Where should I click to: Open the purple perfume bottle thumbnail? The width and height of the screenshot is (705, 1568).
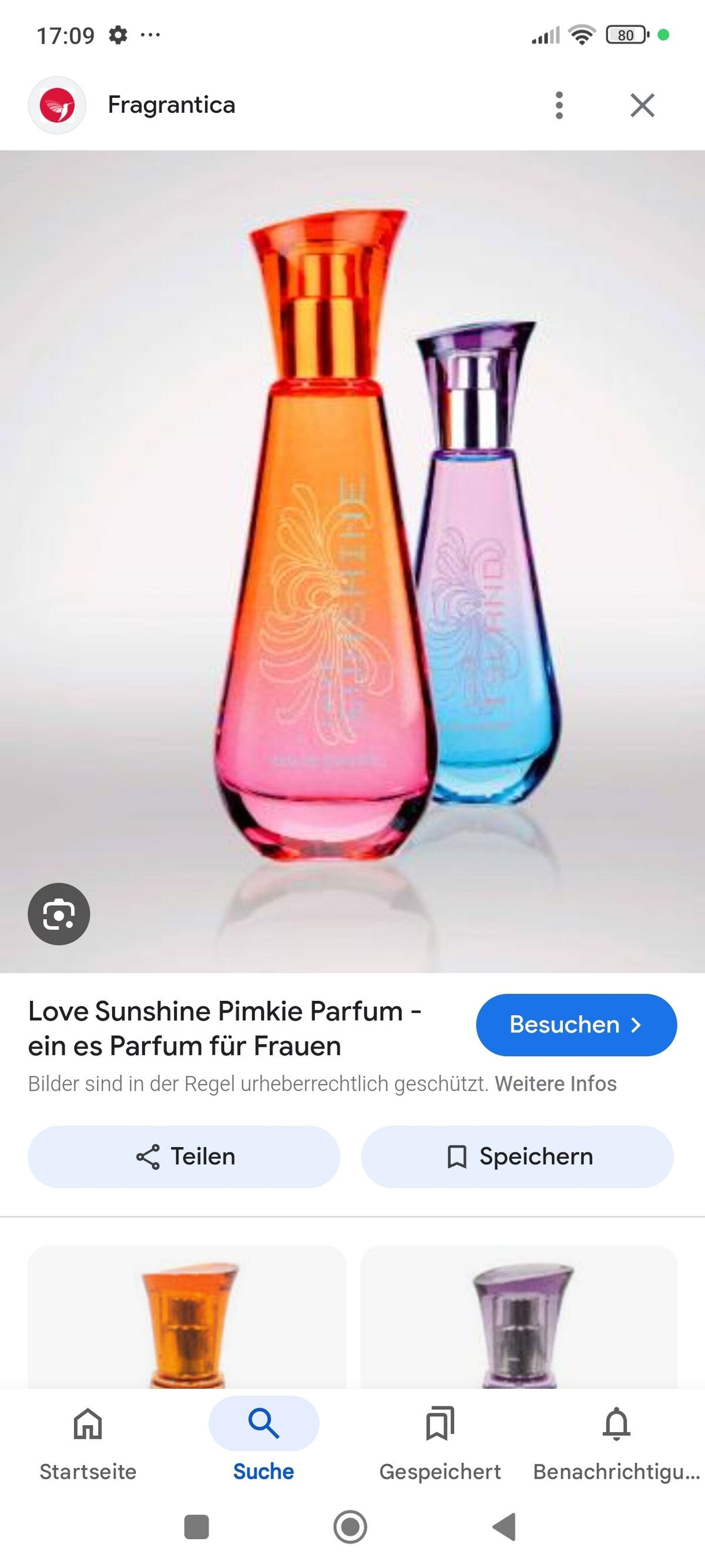519,1317
